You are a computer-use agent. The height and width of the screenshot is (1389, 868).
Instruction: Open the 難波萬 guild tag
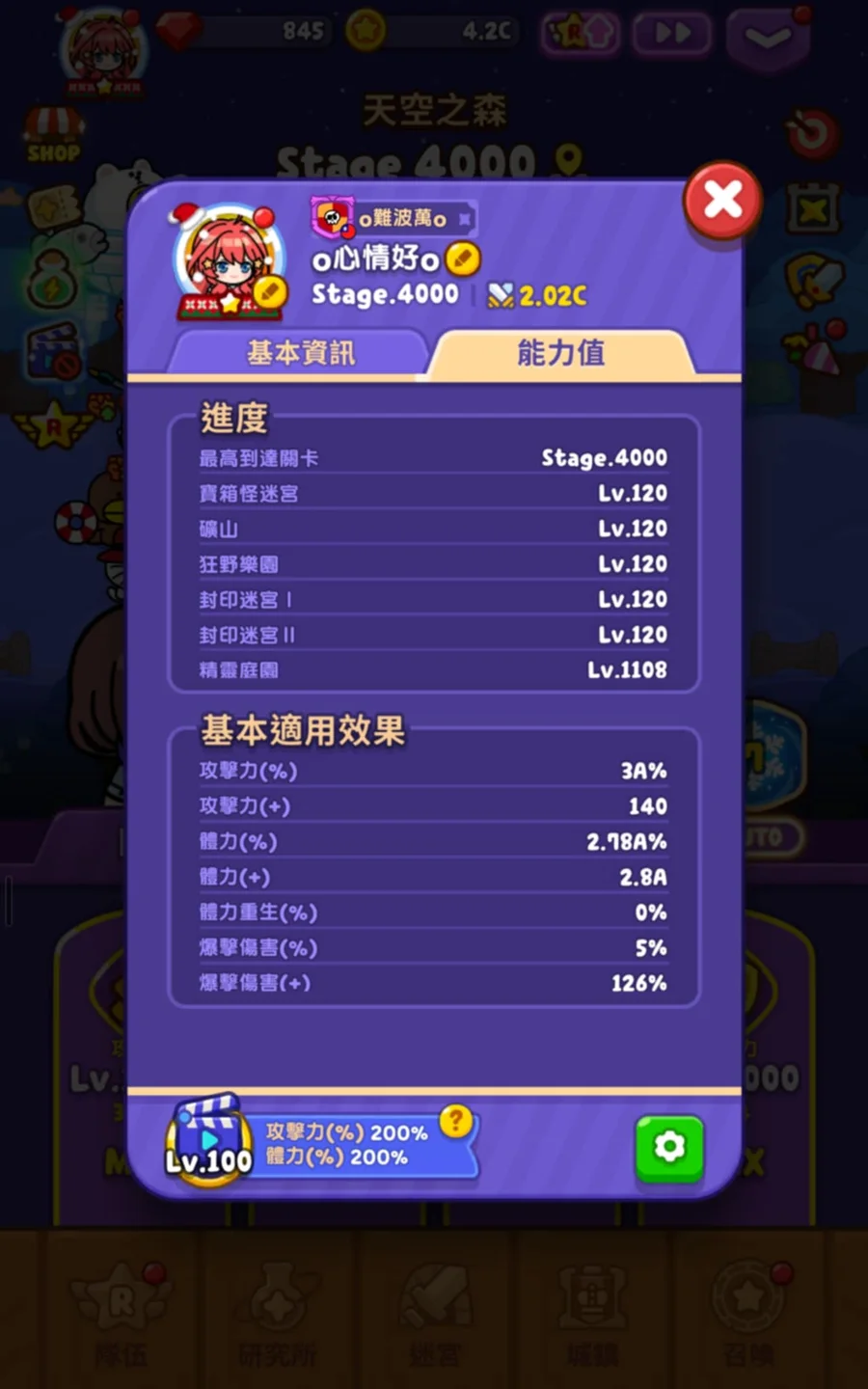(392, 219)
